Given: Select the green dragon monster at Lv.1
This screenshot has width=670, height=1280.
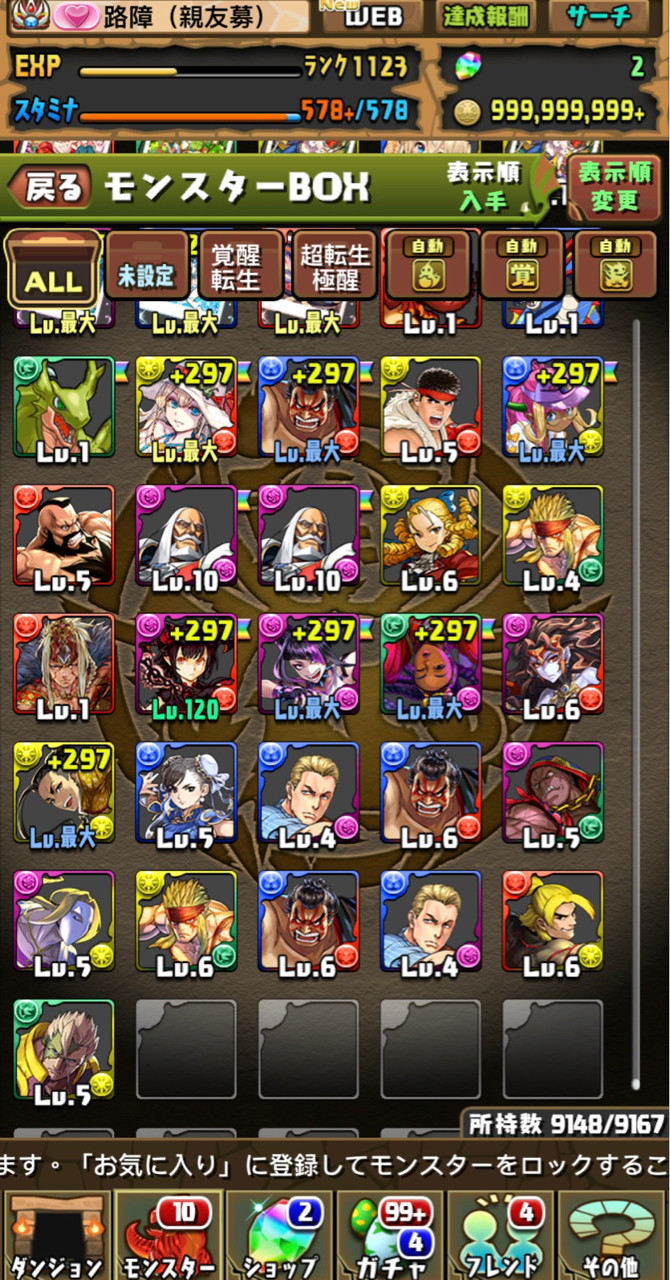Looking at the screenshot, I should tap(63, 408).
